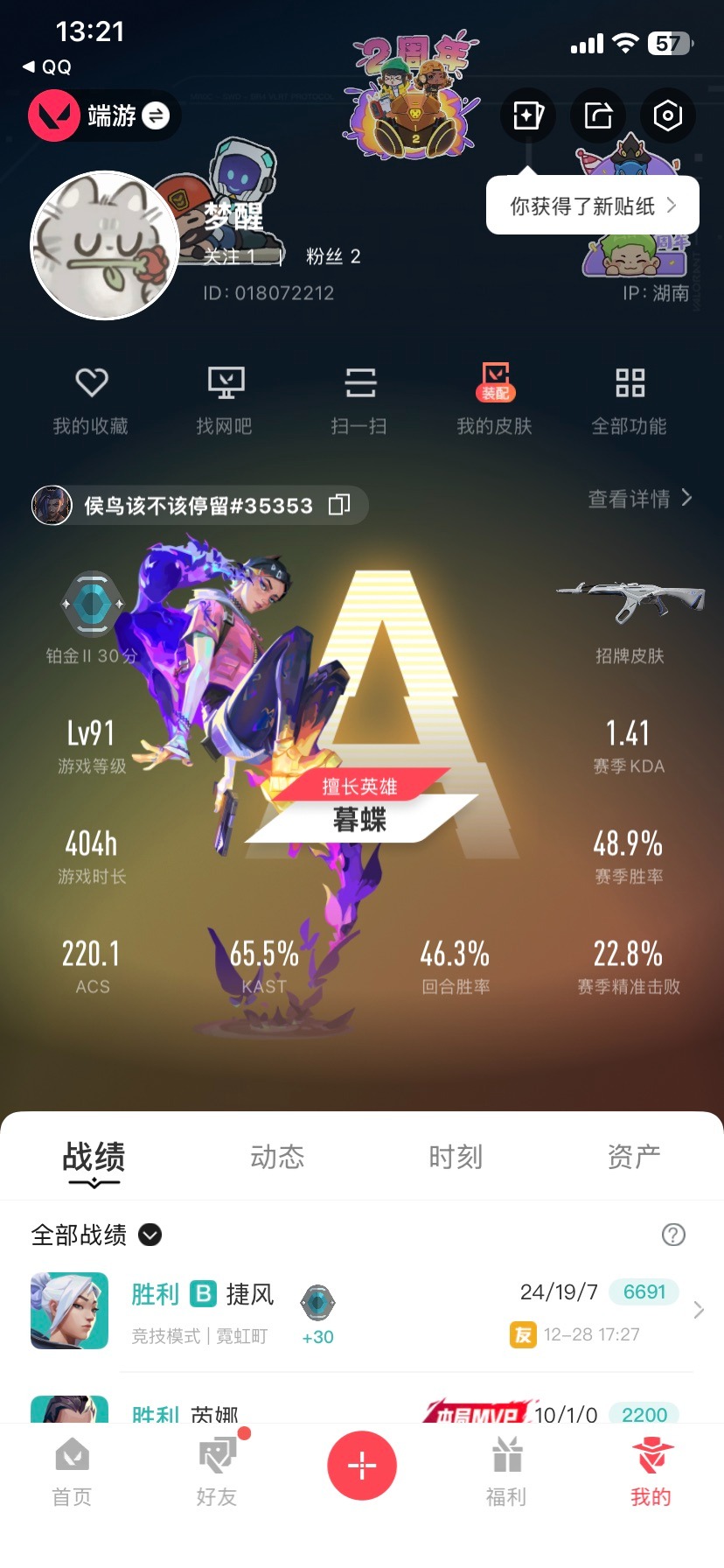Switch to the 动态 tab
The width and height of the screenshot is (724, 1568).
point(276,1157)
